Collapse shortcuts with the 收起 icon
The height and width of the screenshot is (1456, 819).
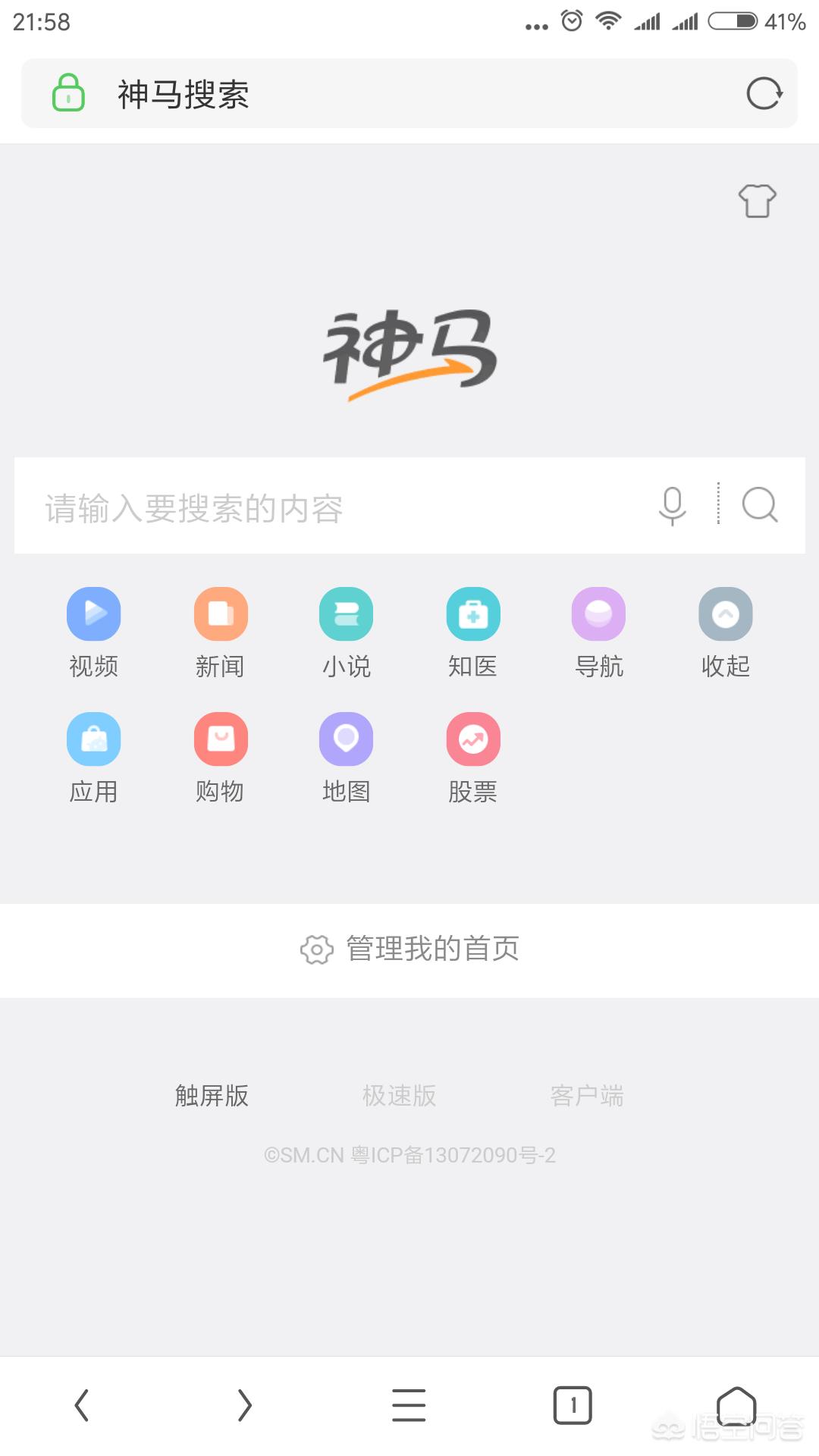point(725,614)
